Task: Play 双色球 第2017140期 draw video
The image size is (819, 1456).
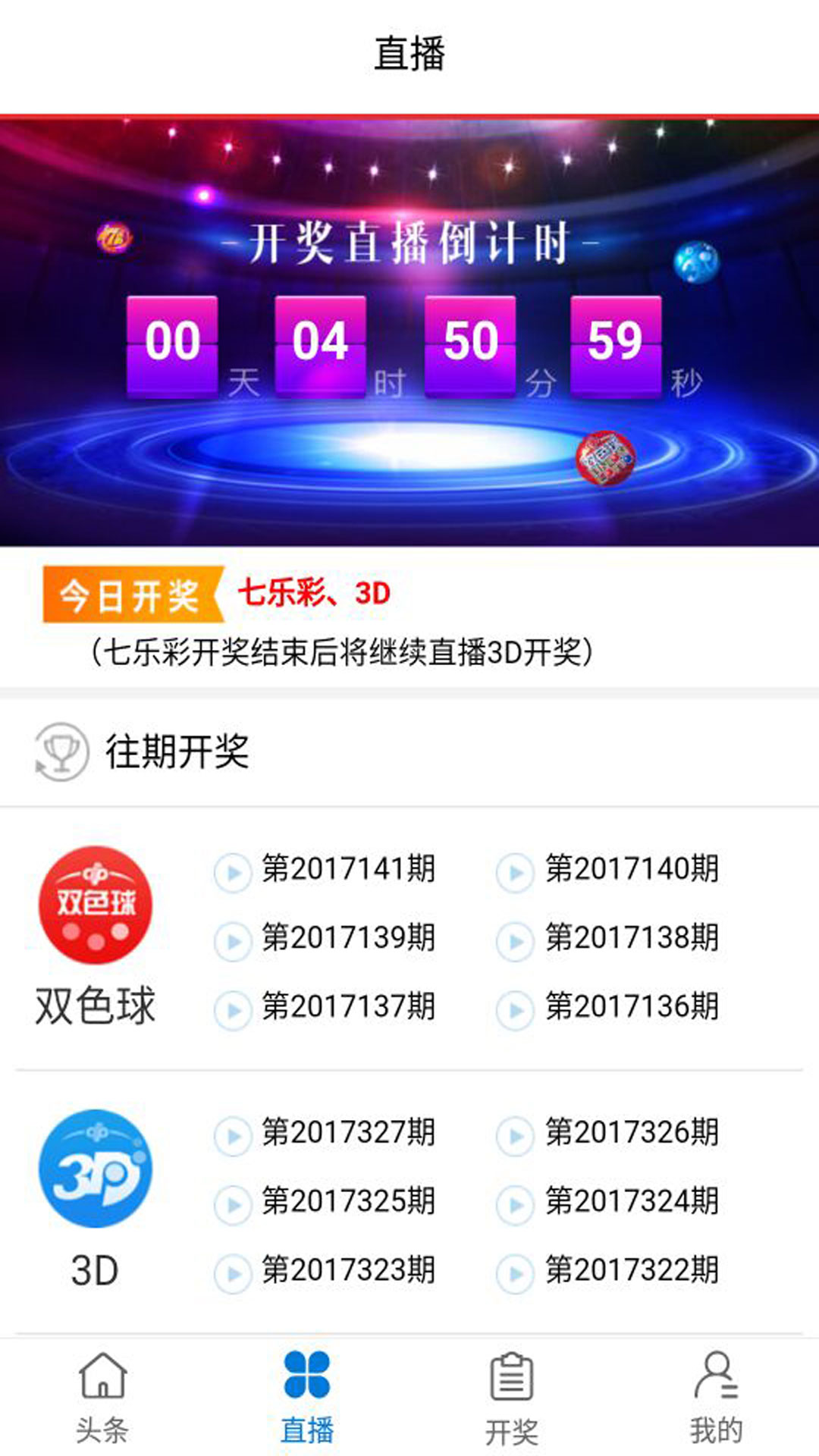Action: point(609,870)
